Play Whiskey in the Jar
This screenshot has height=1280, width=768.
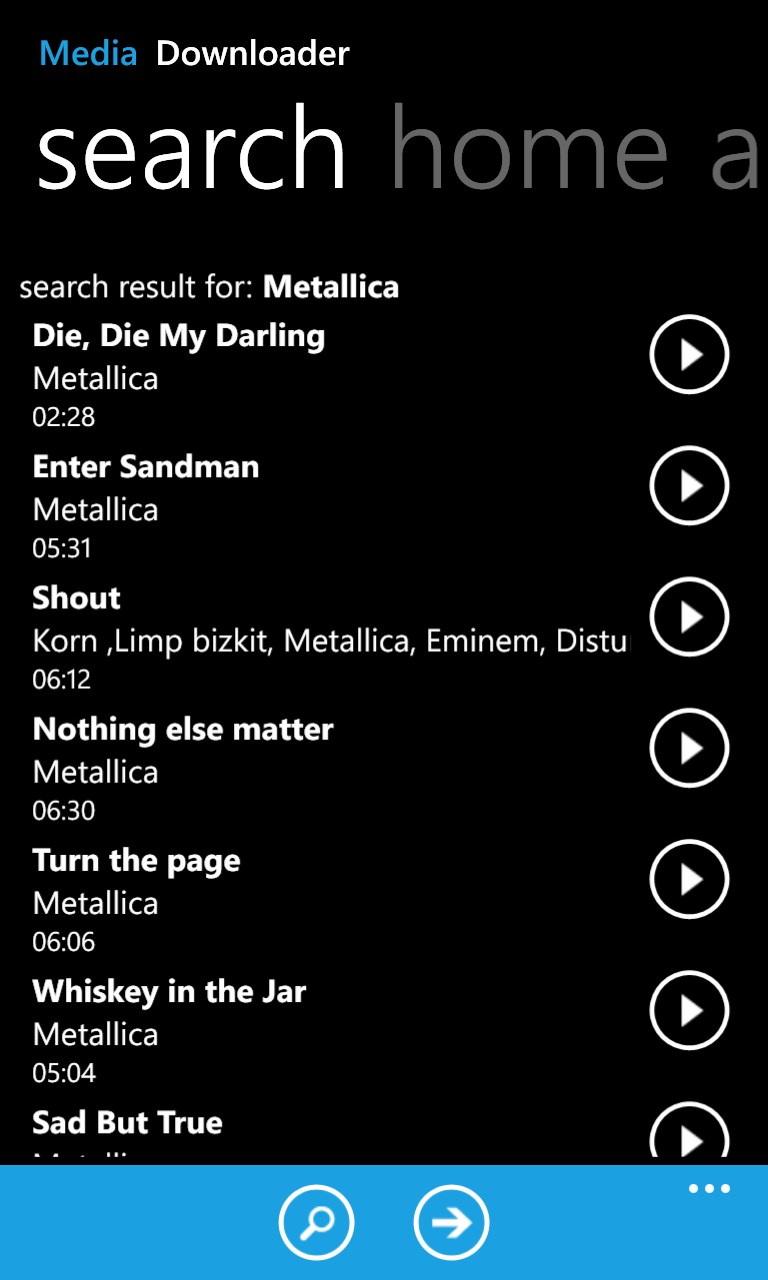coord(689,1010)
